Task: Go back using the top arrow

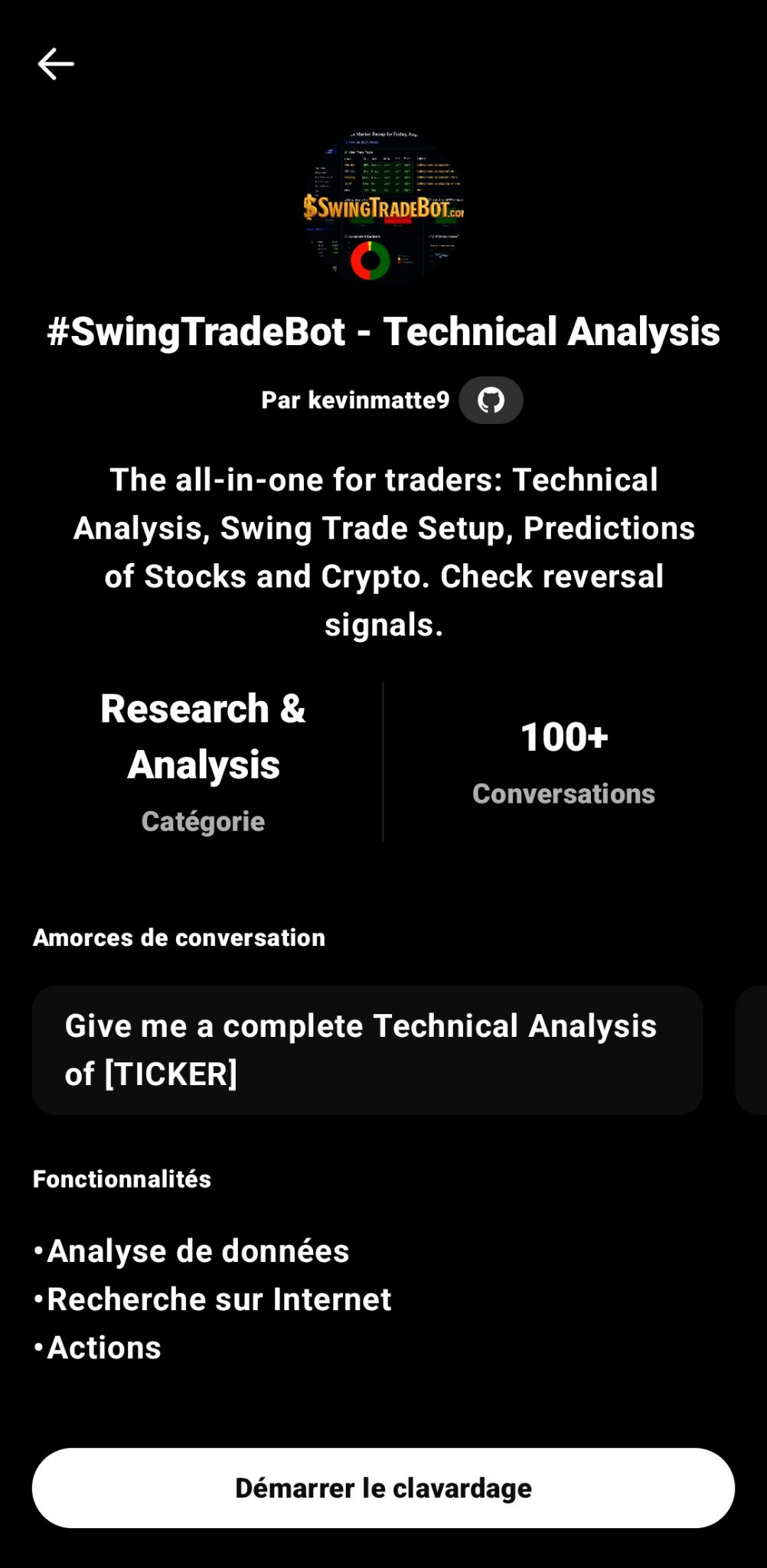Action: (x=56, y=64)
